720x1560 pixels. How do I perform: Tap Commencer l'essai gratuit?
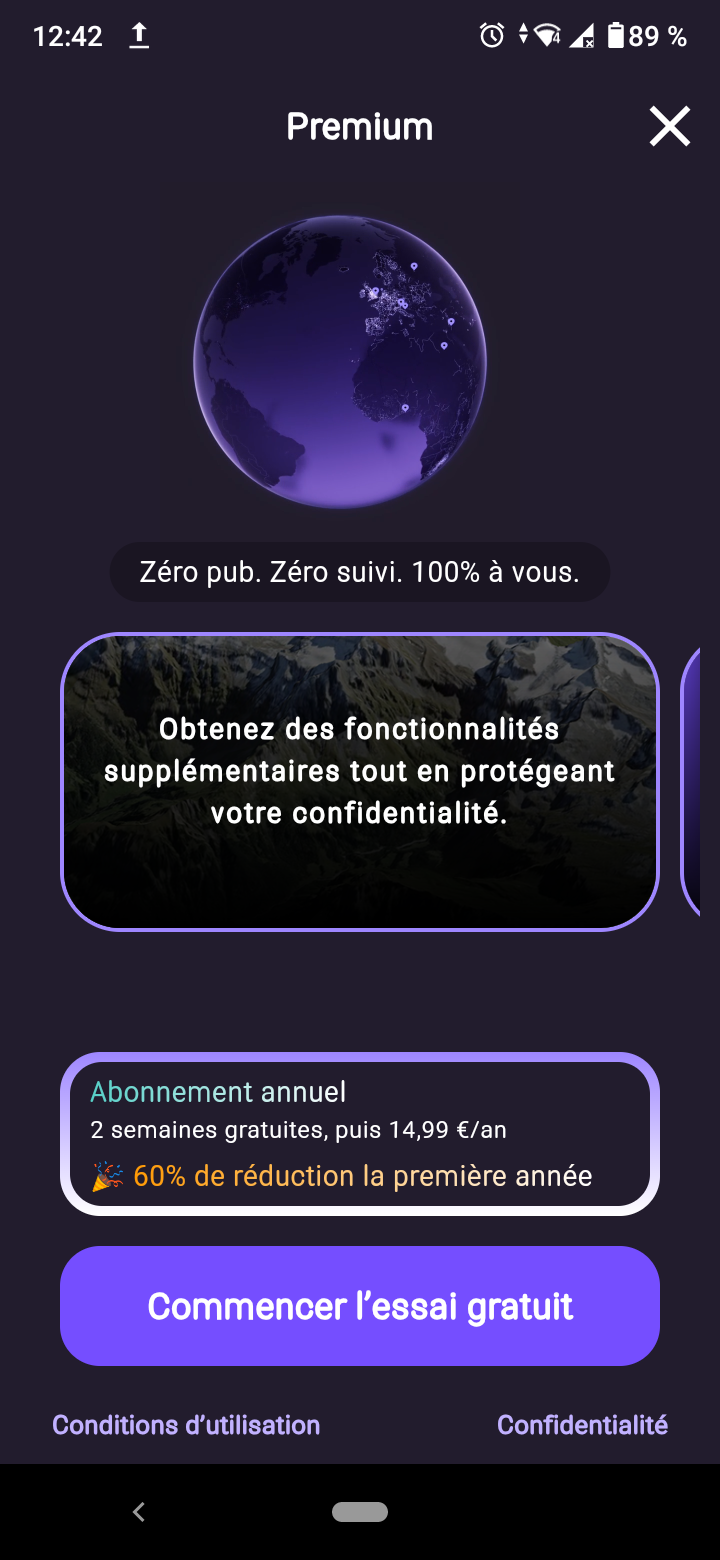click(x=360, y=1306)
